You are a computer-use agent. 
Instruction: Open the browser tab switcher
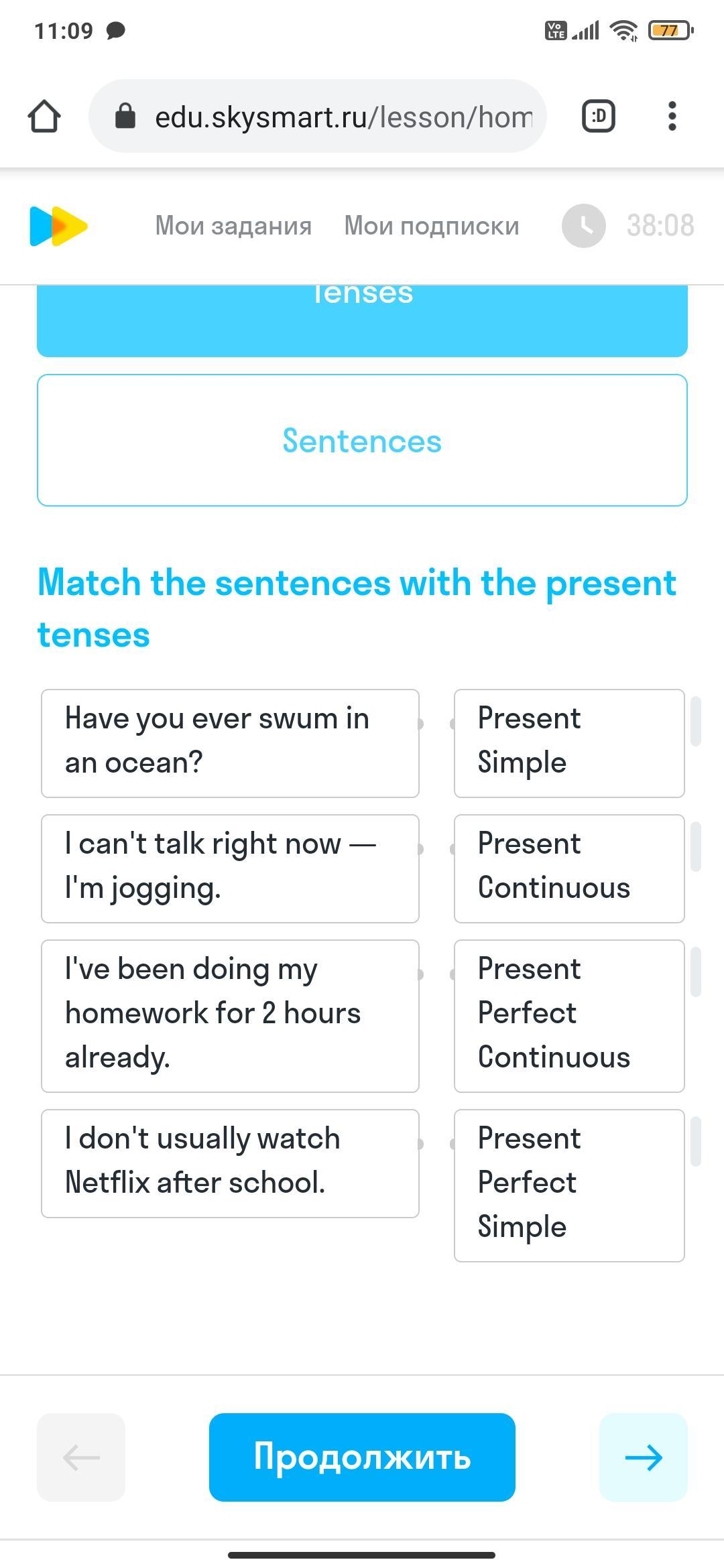point(599,117)
